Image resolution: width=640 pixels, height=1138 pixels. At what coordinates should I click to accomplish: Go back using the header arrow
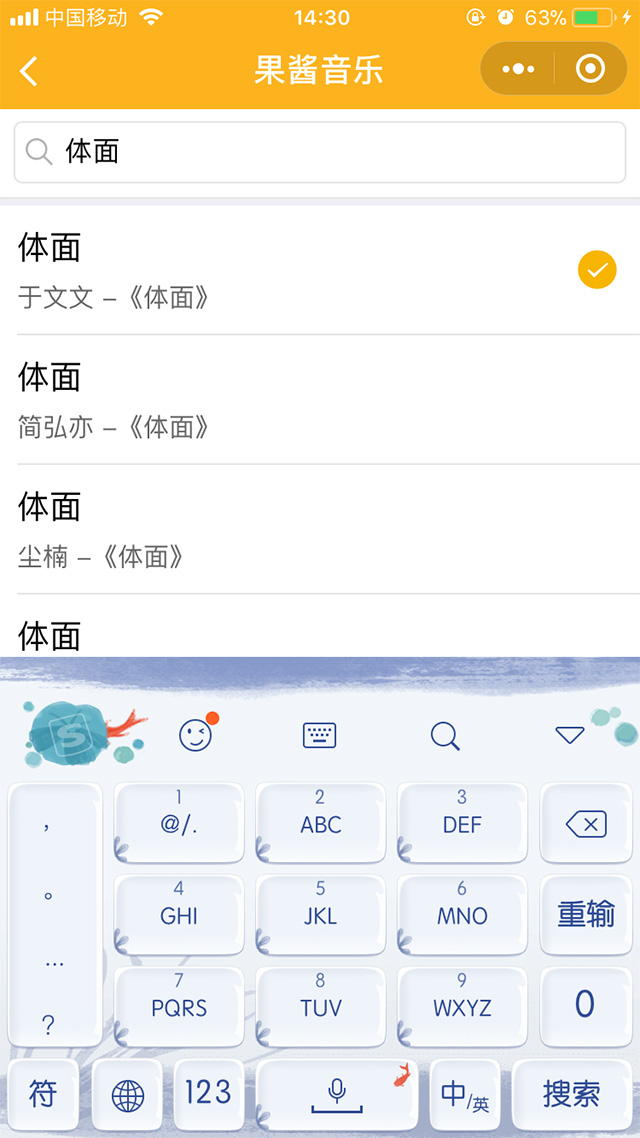[x=29, y=71]
